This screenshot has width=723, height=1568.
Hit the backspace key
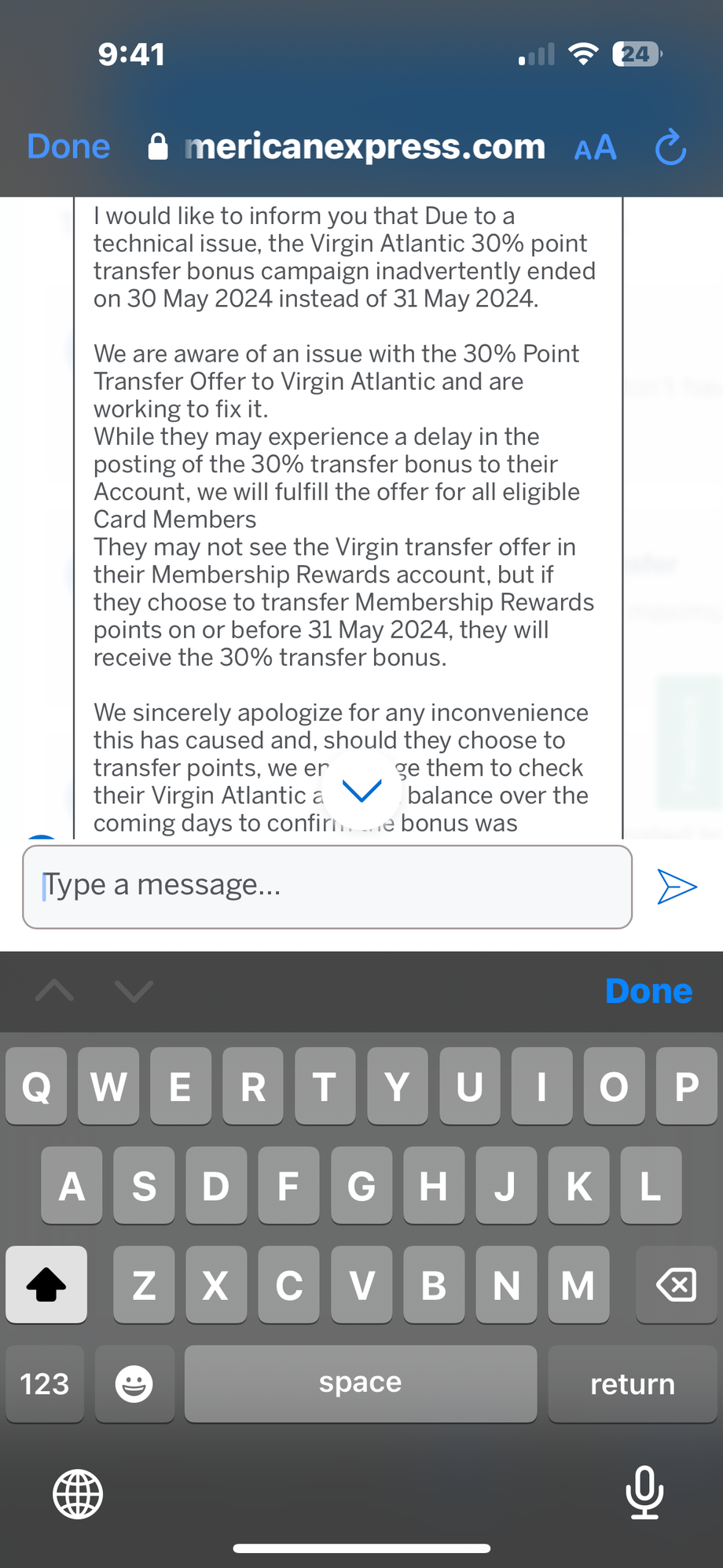click(676, 1285)
